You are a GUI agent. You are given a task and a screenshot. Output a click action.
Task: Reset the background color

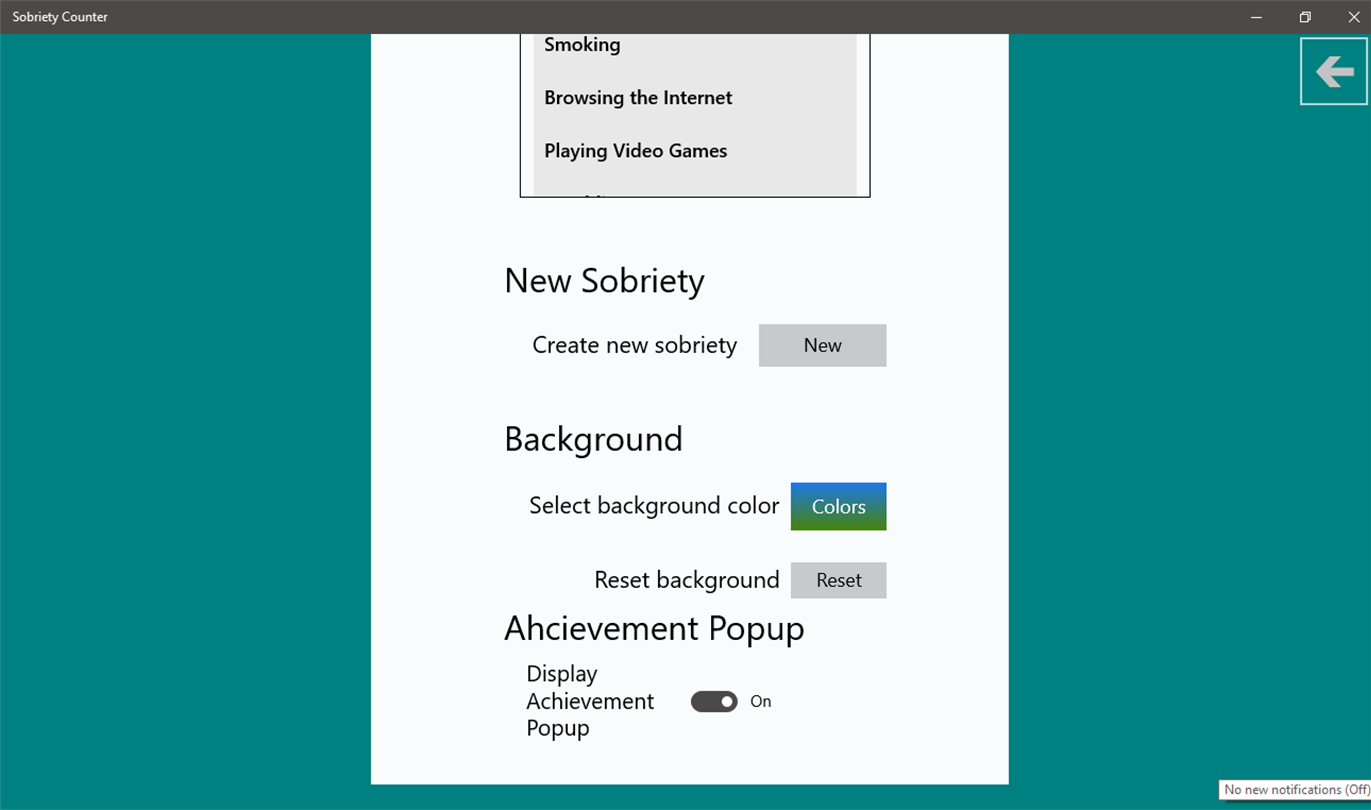pyautogui.click(x=838, y=580)
